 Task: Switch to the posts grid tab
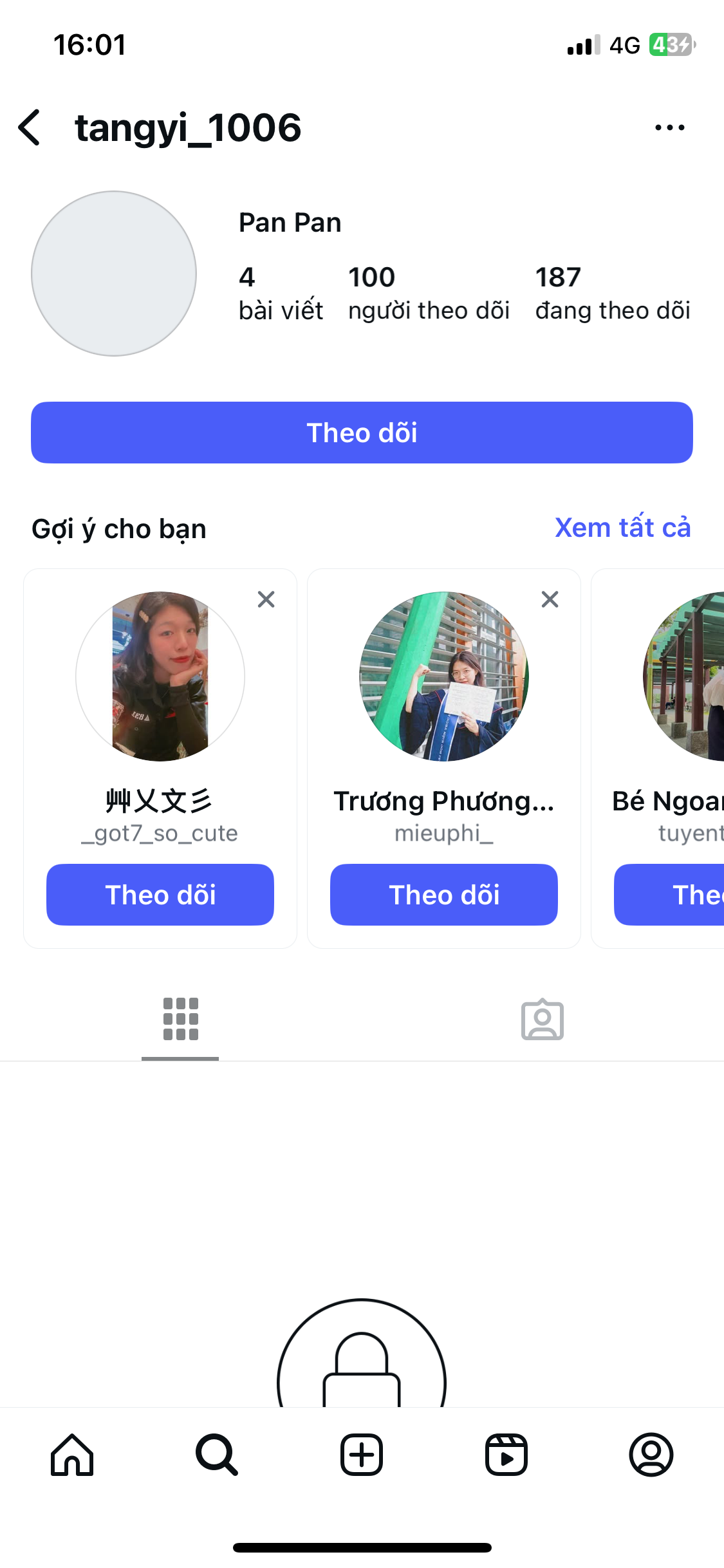coord(180,1019)
